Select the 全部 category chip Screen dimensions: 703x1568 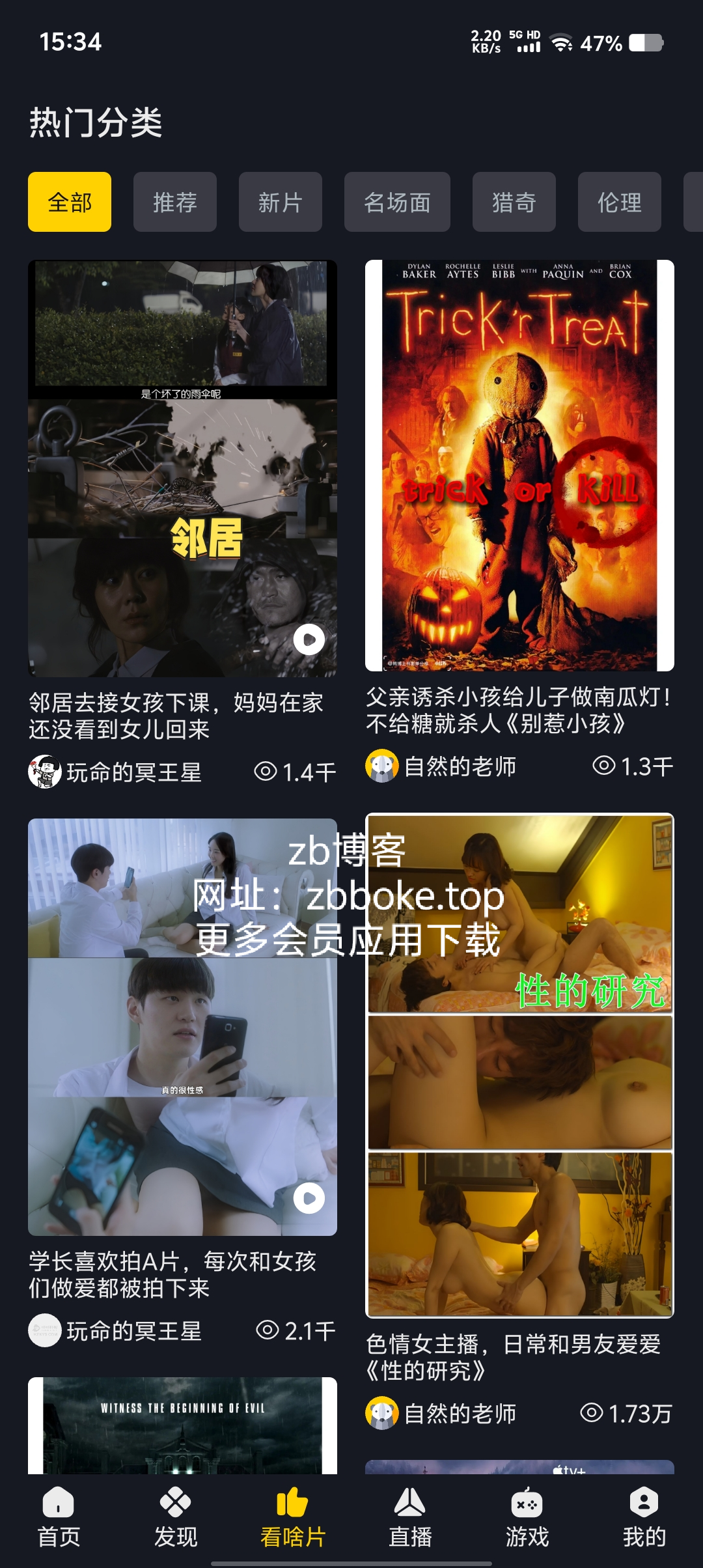[70, 202]
